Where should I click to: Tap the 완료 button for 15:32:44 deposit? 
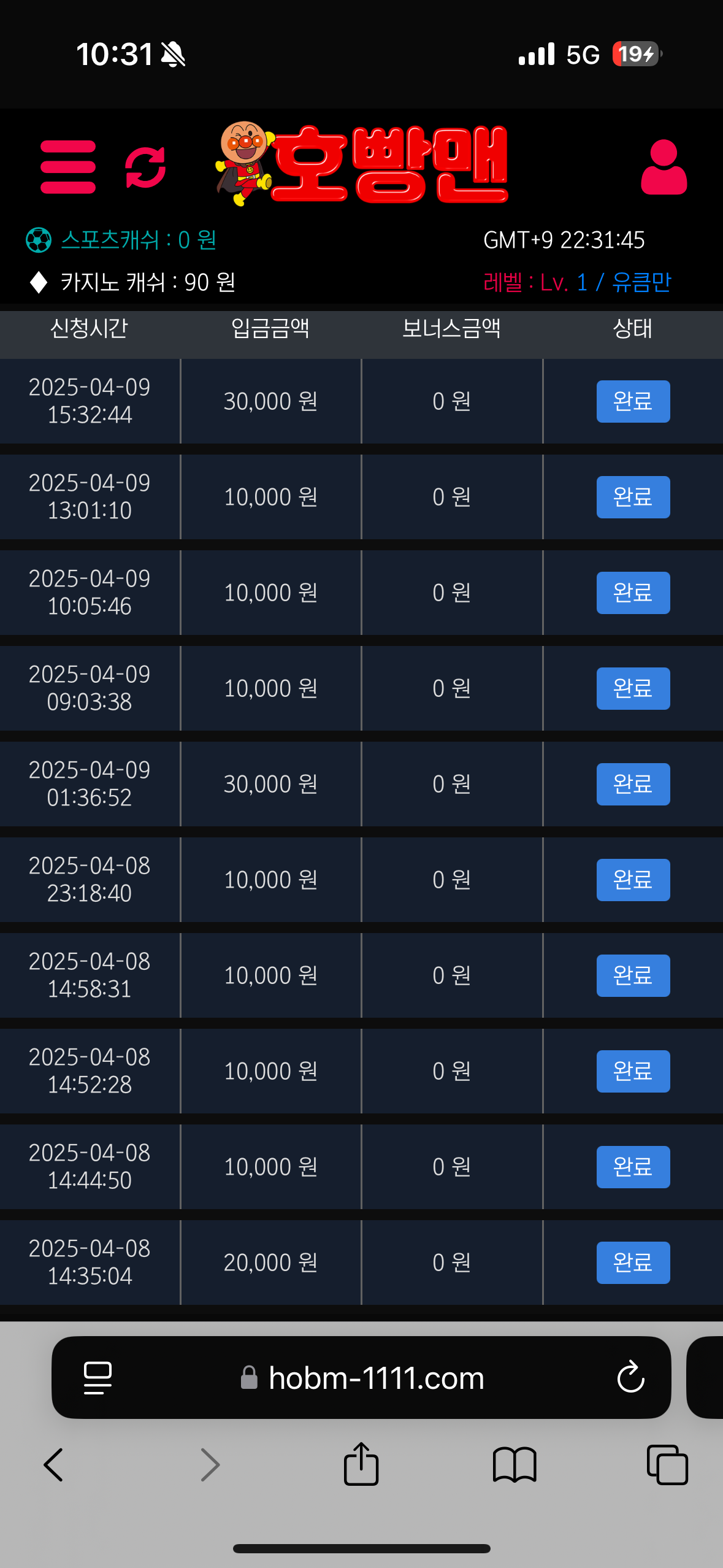coord(633,401)
